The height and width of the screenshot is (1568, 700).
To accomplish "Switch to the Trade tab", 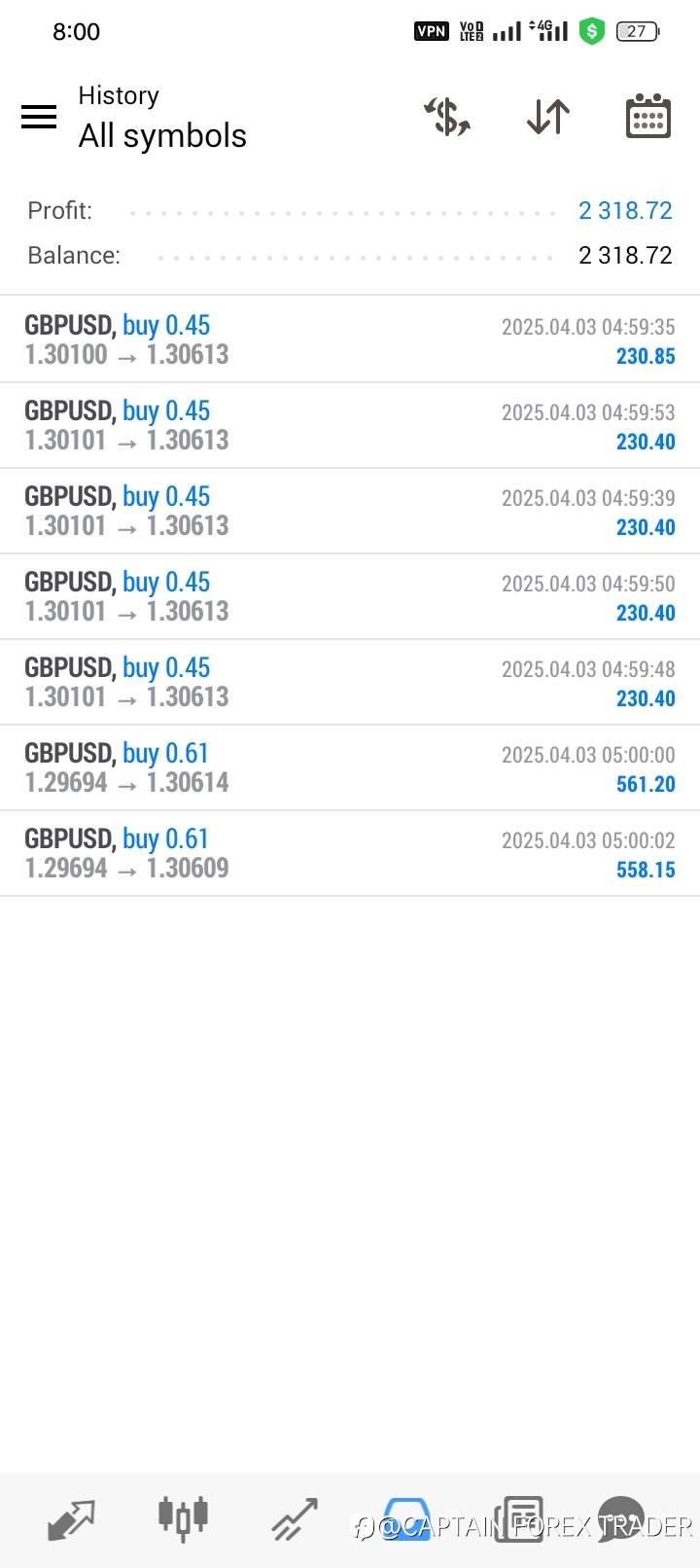I will (x=295, y=1518).
